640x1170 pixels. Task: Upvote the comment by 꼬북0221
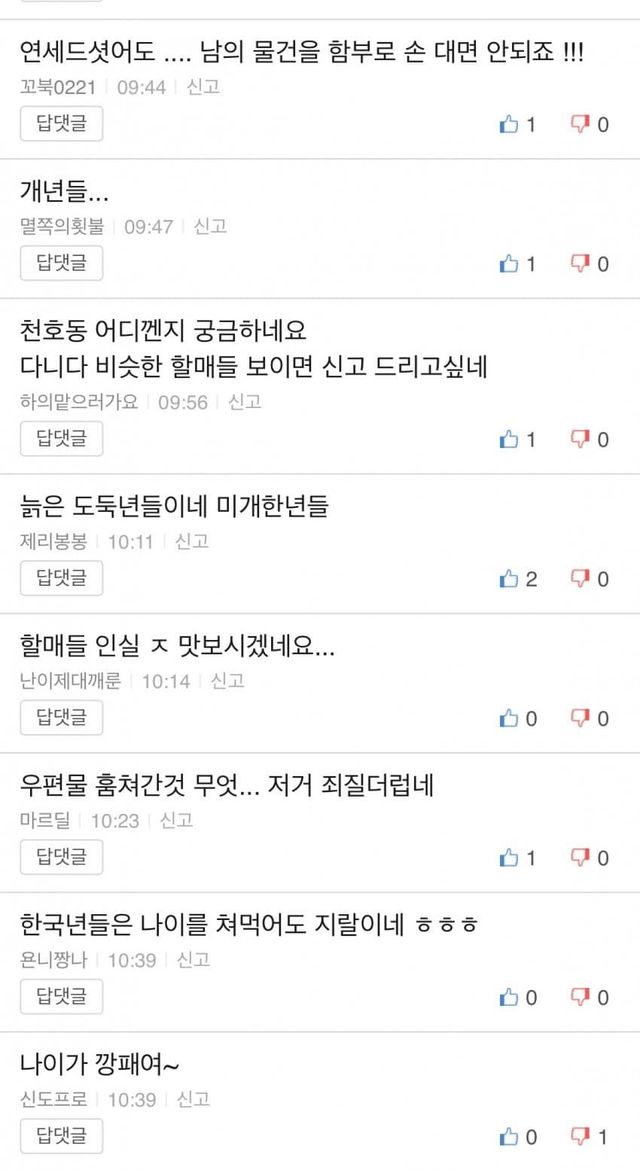pyautogui.click(x=509, y=125)
